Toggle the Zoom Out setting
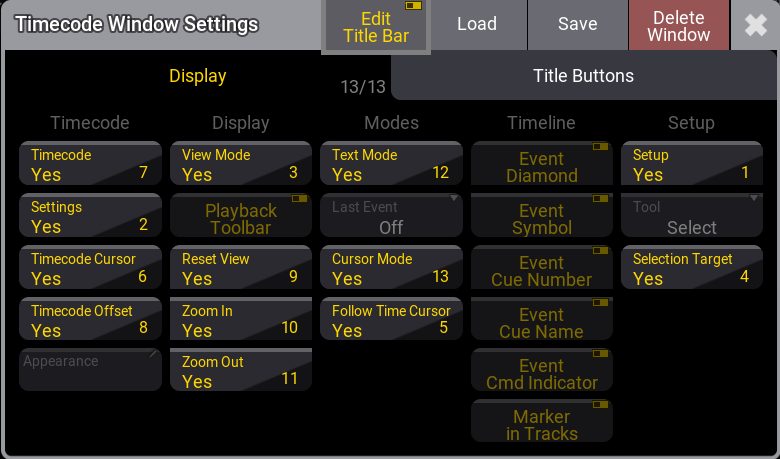 tap(241, 371)
